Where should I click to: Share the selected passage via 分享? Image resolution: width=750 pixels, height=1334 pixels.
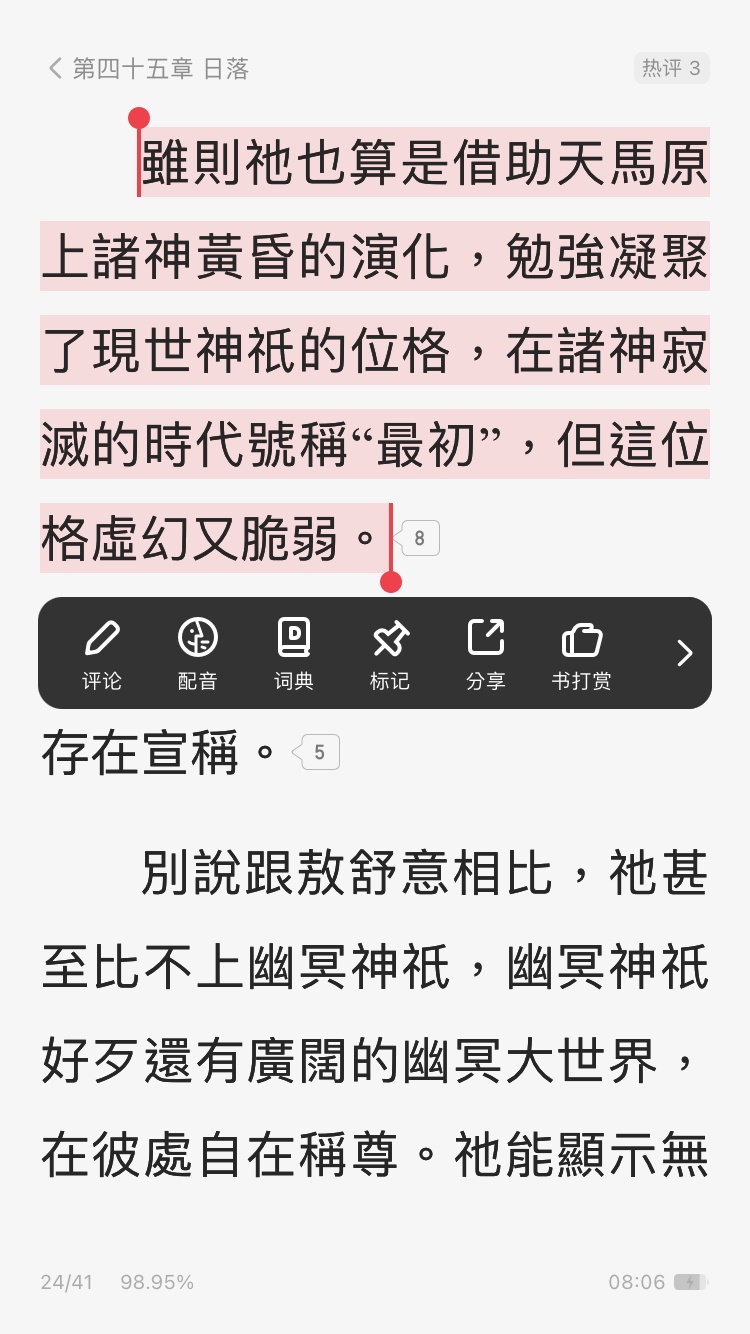click(486, 654)
